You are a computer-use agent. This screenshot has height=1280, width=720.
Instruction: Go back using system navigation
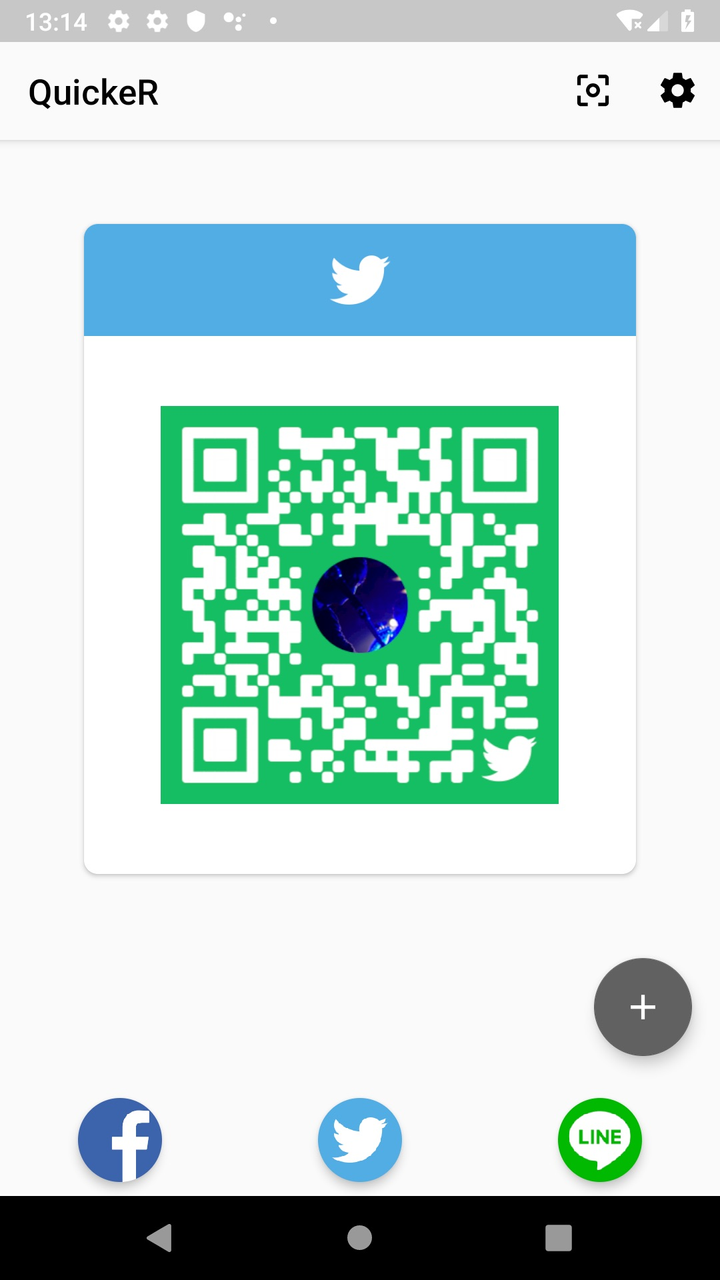[x=159, y=1238]
